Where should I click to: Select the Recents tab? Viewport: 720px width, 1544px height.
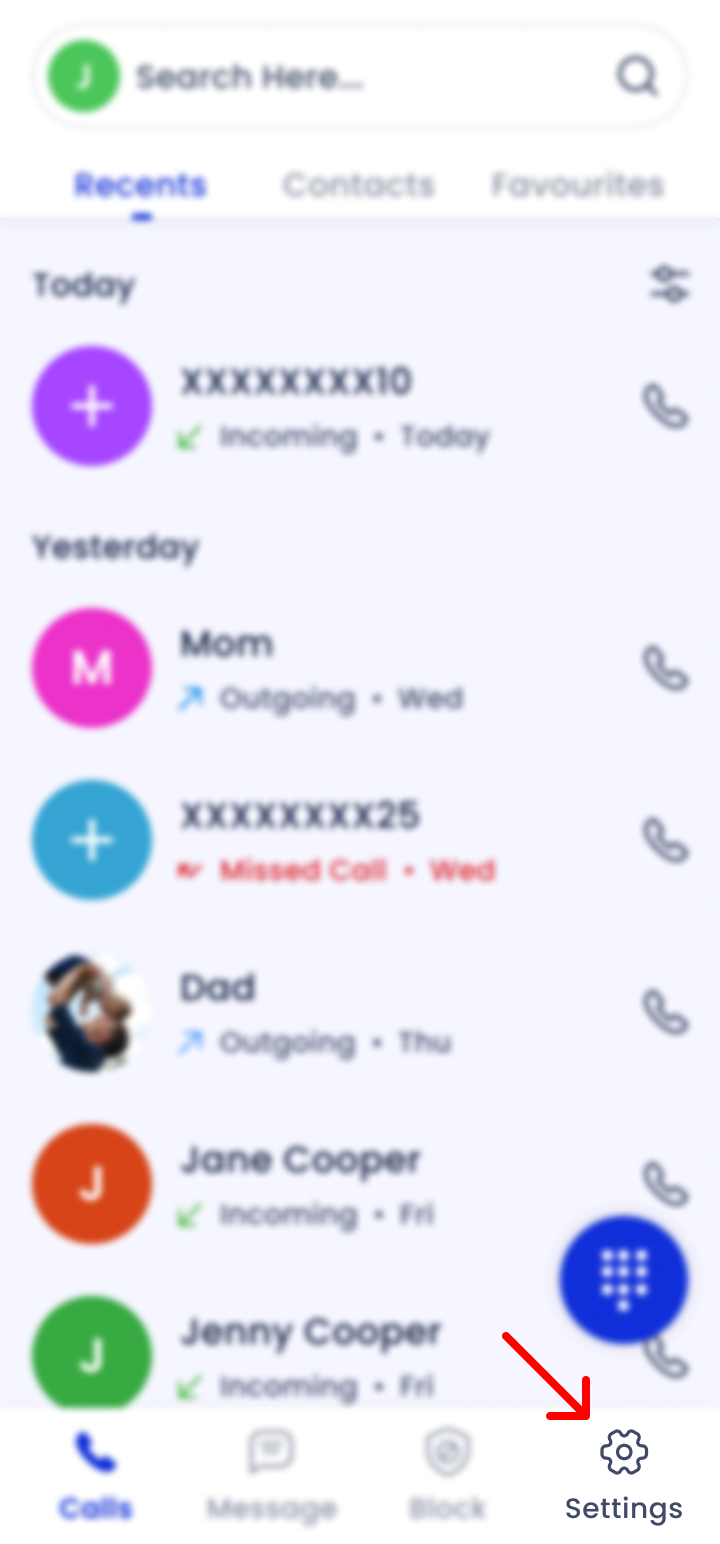pos(140,185)
